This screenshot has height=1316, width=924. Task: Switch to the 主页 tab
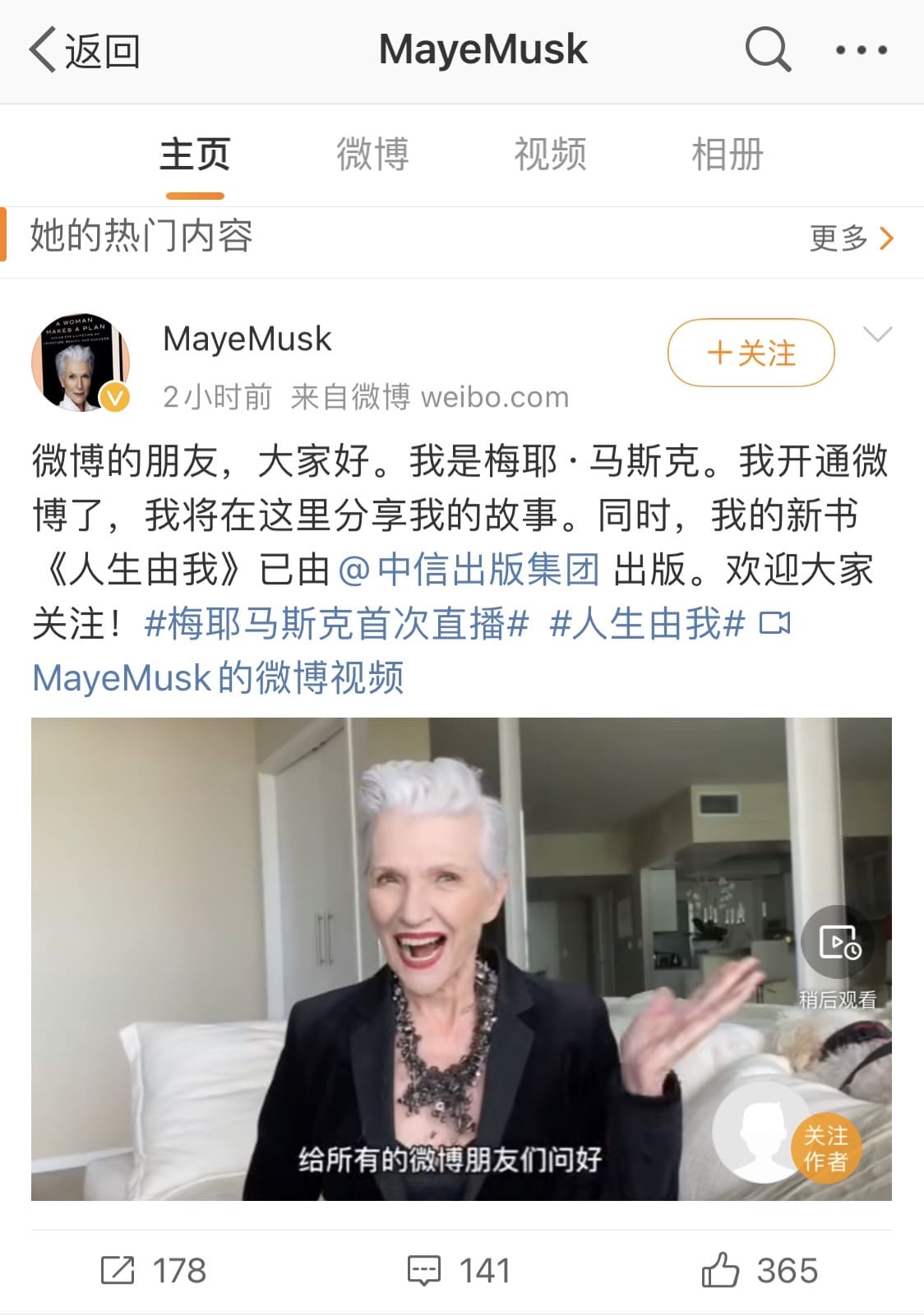click(195, 155)
